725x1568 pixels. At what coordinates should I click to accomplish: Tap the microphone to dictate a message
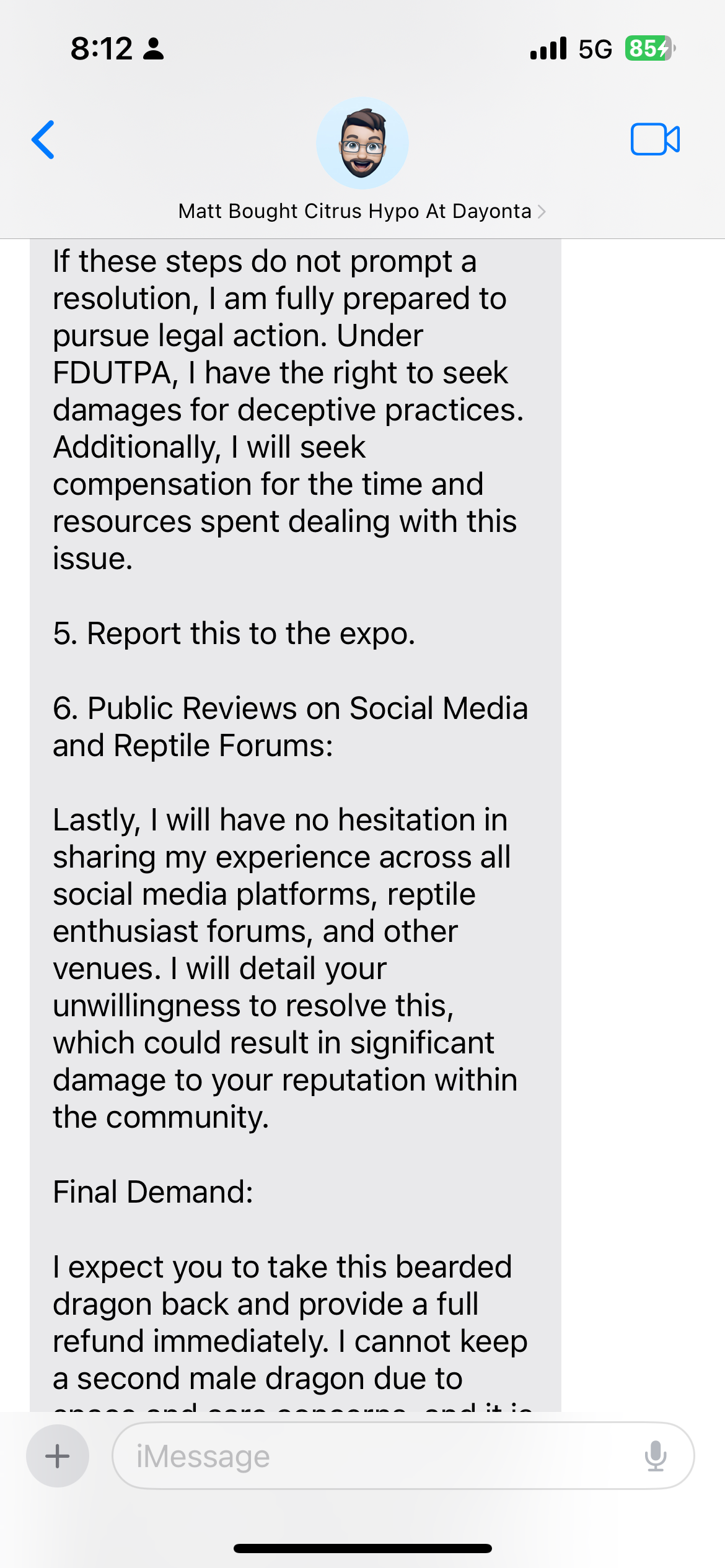click(x=655, y=1456)
